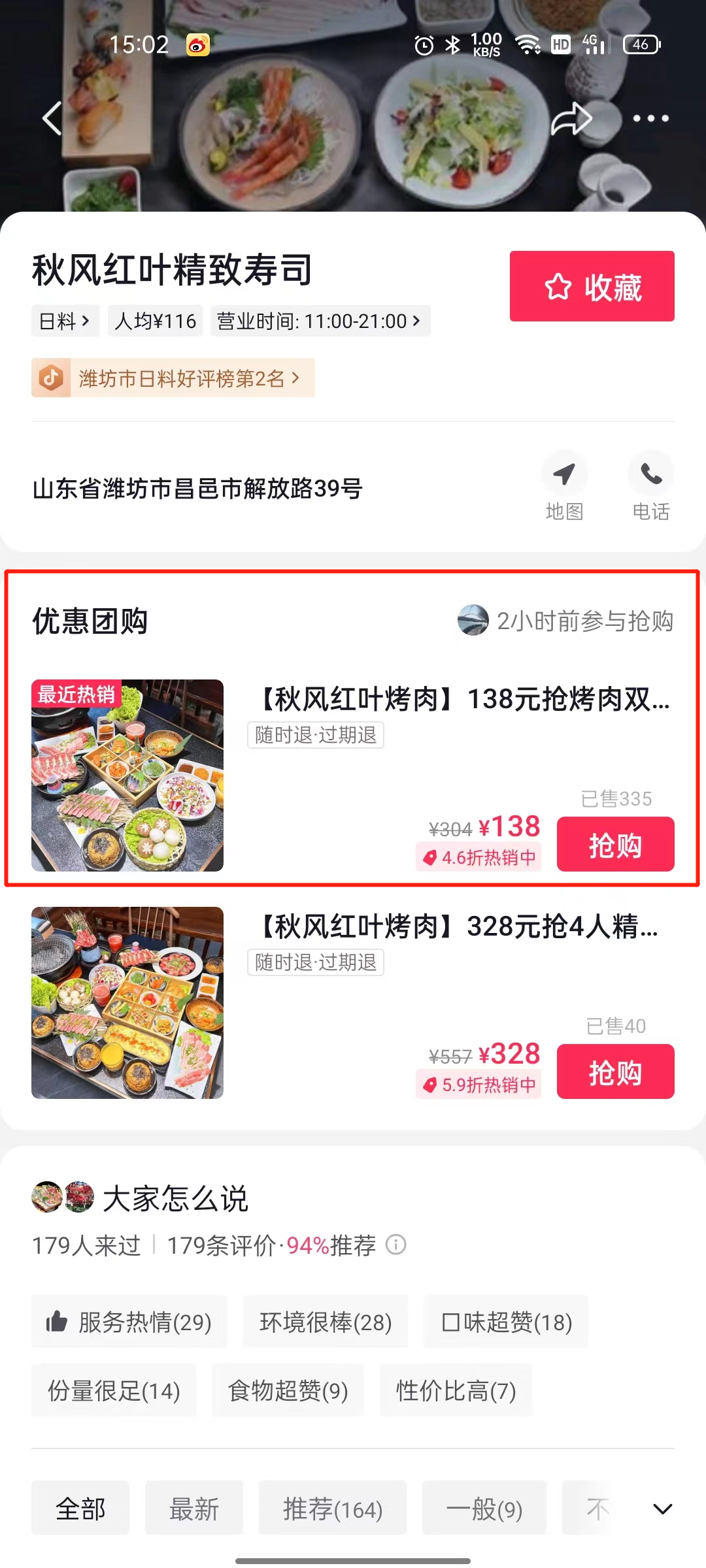The height and width of the screenshot is (1568, 706).
Task: Switch to the 最新 reviews tab
Action: (194, 1509)
